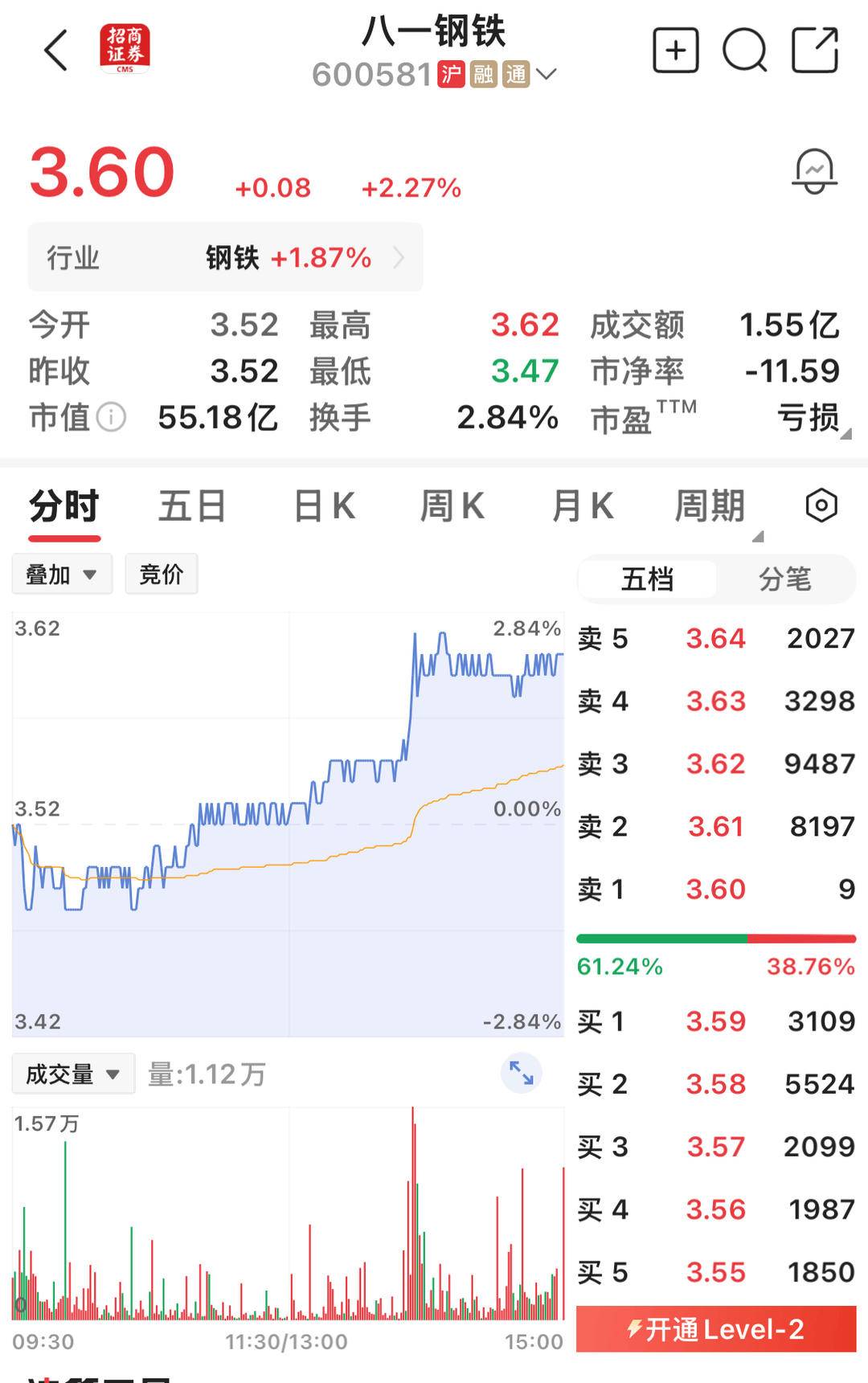This screenshot has width=868, height=1383.
Task: Add 八一钢铁 to the watchlist
Action: tap(675, 51)
